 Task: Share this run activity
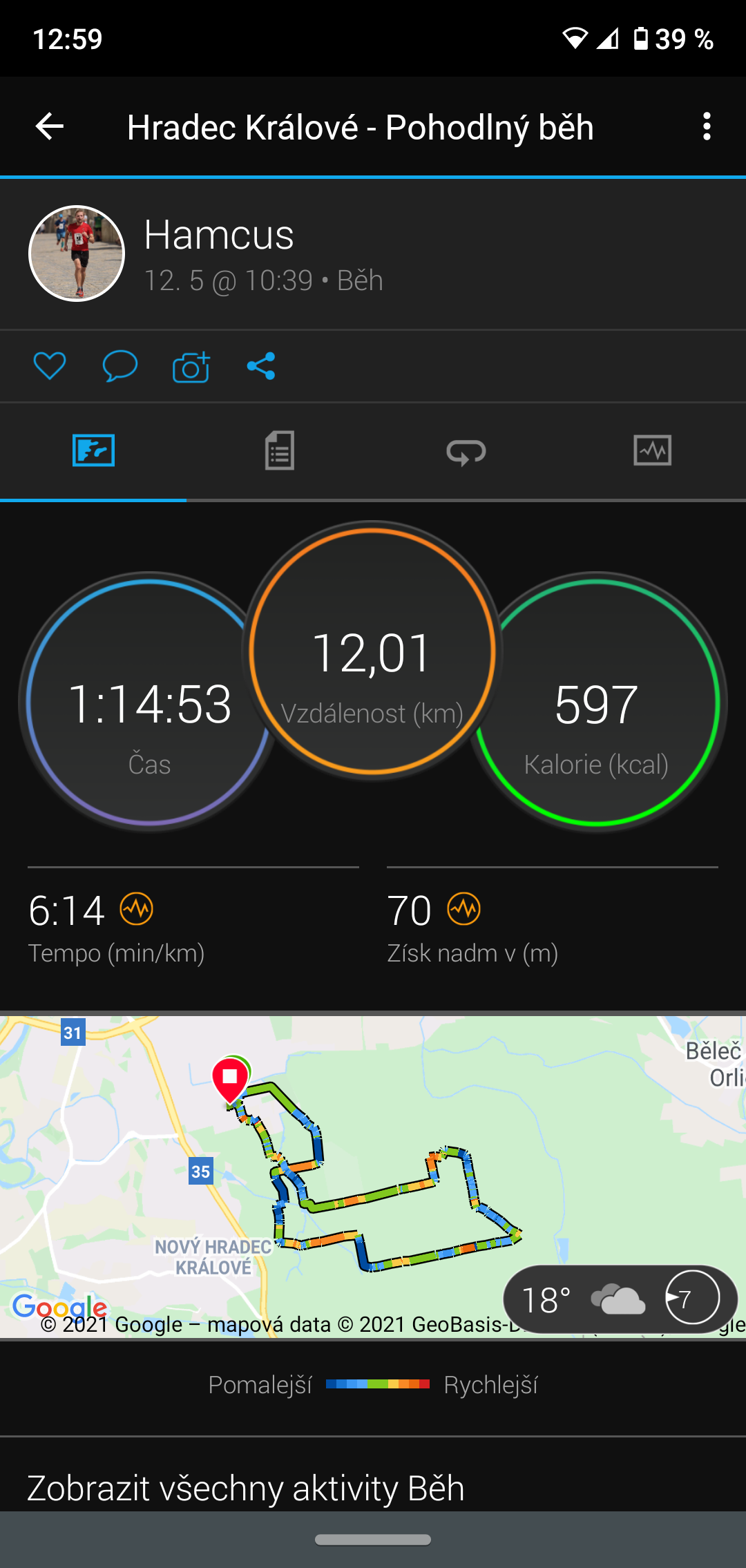[261, 366]
